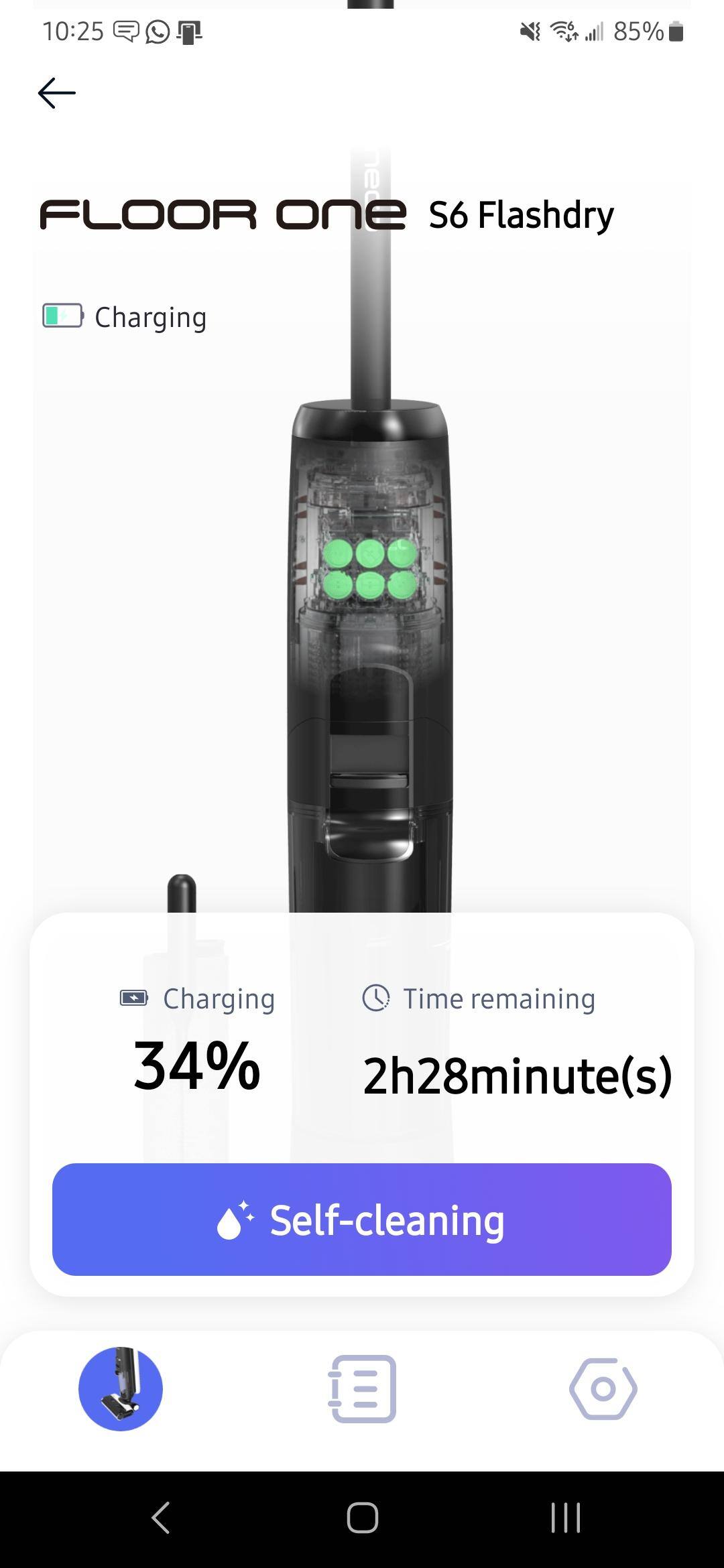Tap the system home button
This screenshot has width=724, height=1568.
click(x=362, y=1518)
